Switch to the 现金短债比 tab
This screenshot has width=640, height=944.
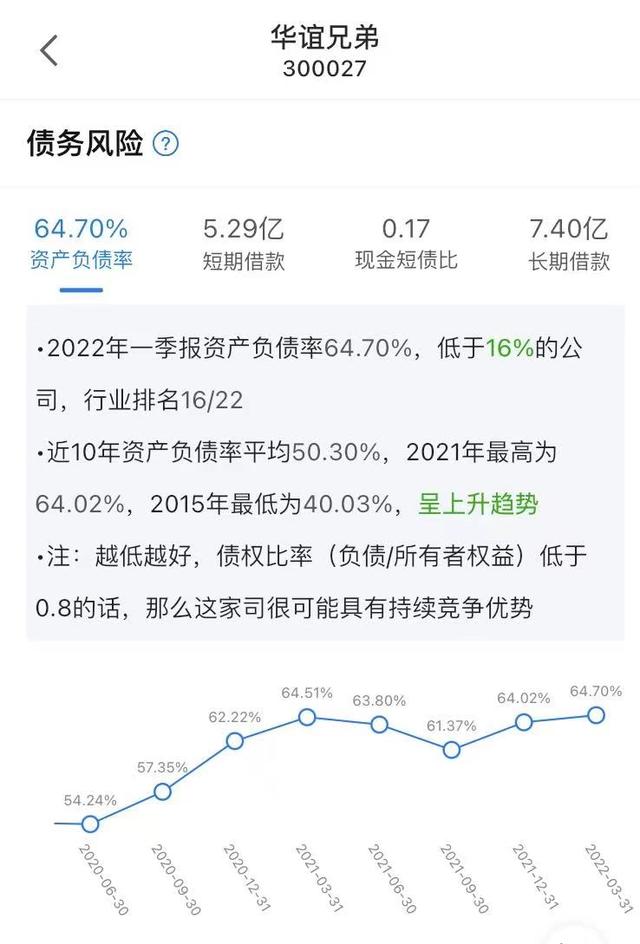[x=406, y=243]
